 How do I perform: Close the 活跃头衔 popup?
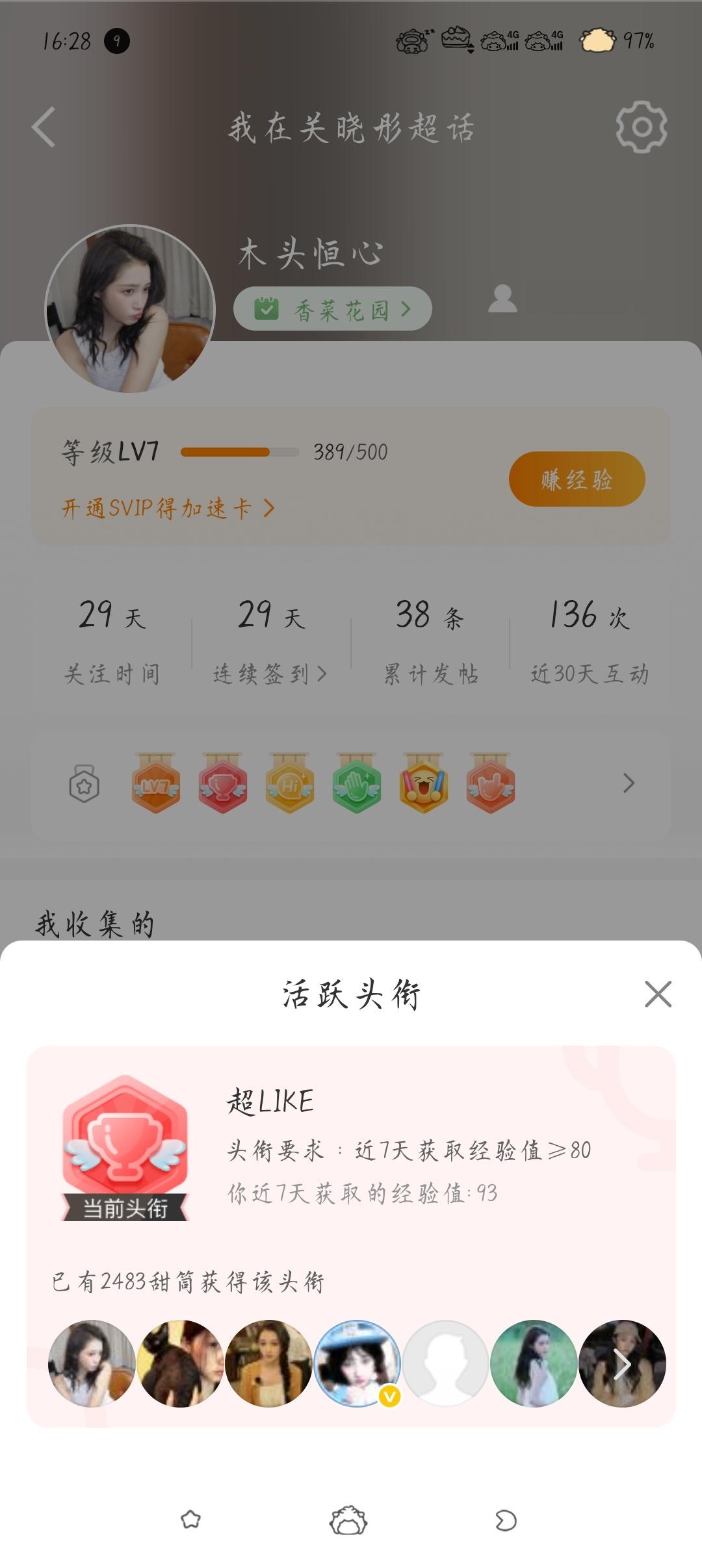[658, 994]
